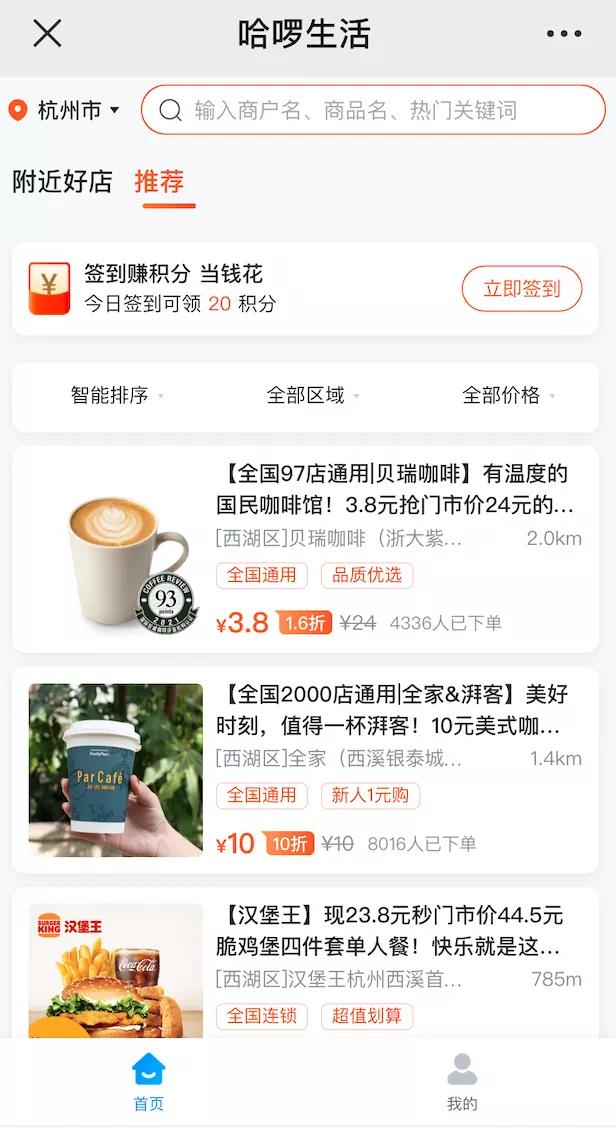The height and width of the screenshot is (1128, 616).
Task: Close the 哈啰生活 page
Action: point(47,34)
